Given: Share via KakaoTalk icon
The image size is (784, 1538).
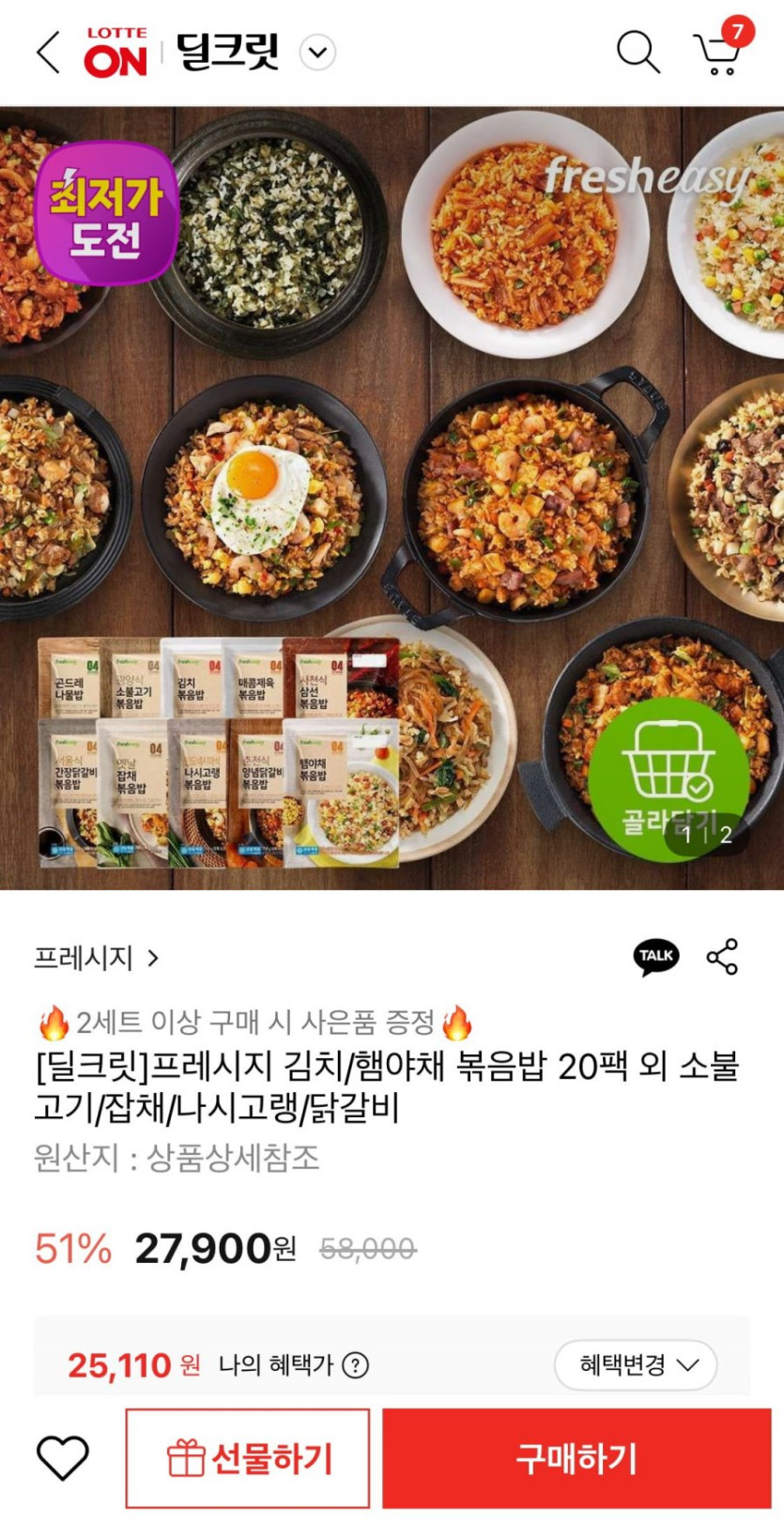Looking at the screenshot, I should click(x=656, y=957).
